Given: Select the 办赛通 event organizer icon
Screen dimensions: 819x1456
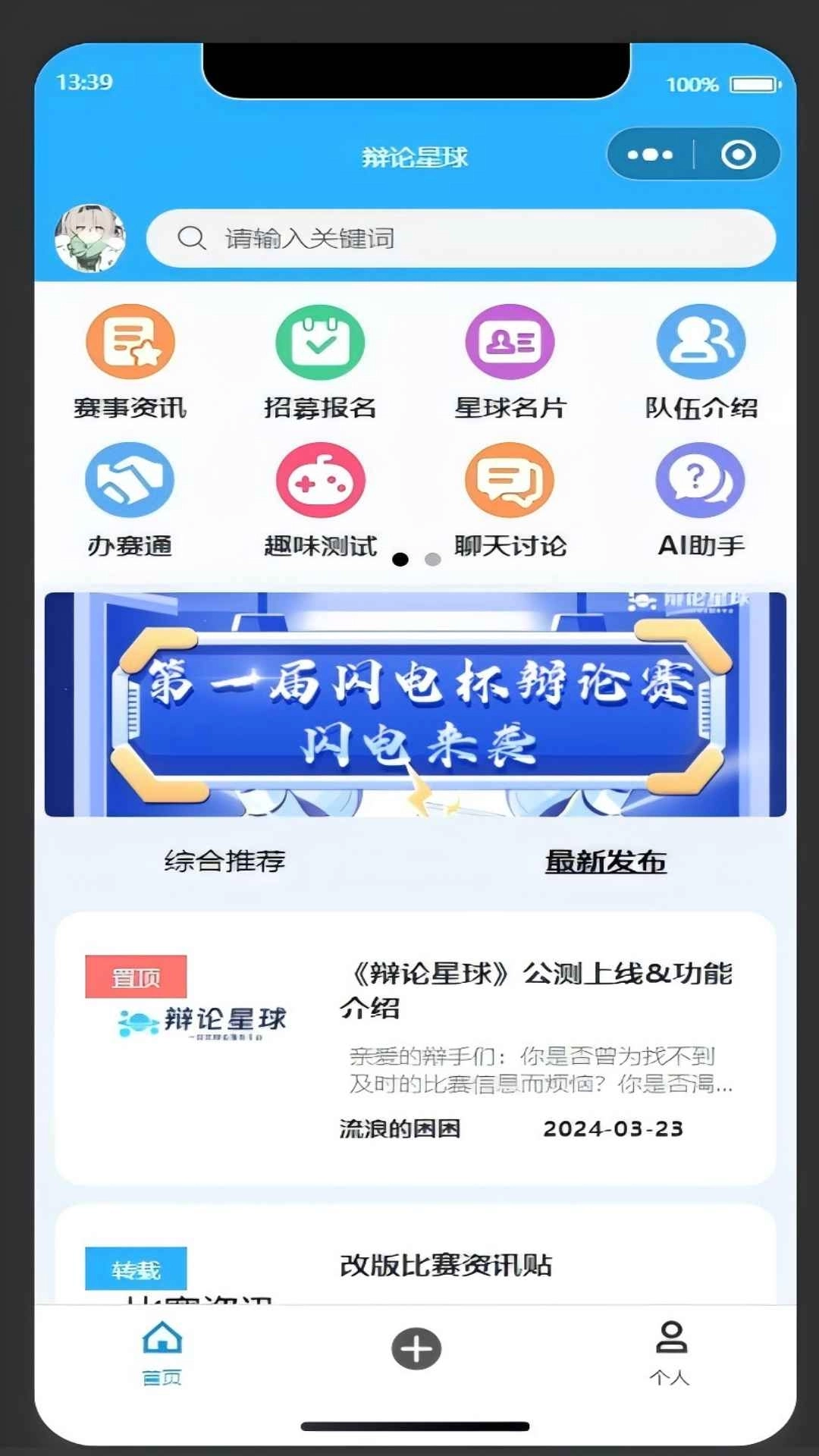Looking at the screenshot, I should coord(130,480).
